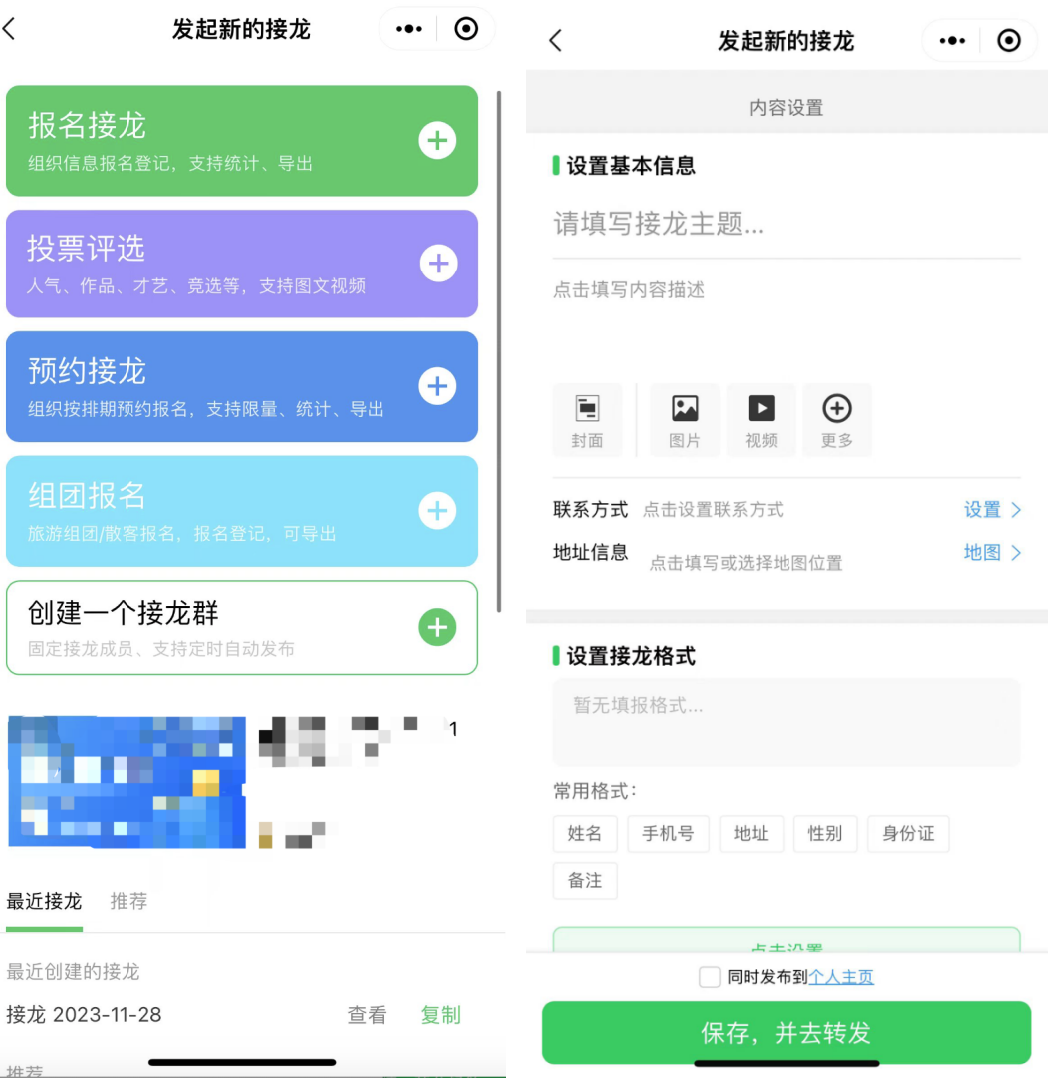Screen dimensions: 1050x1080
Task: View the 接龙 2023-11-28 entry
Action: tap(366, 1015)
